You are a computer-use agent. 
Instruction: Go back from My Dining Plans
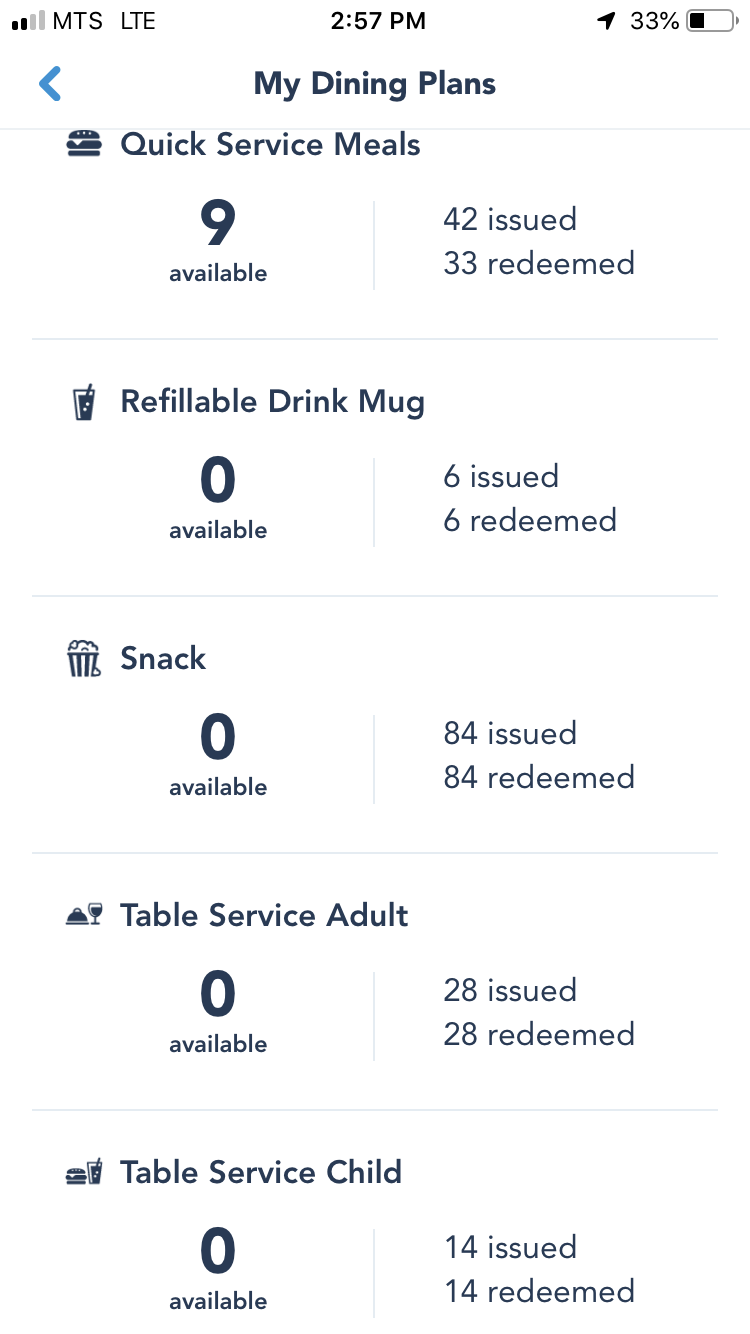pos(50,84)
